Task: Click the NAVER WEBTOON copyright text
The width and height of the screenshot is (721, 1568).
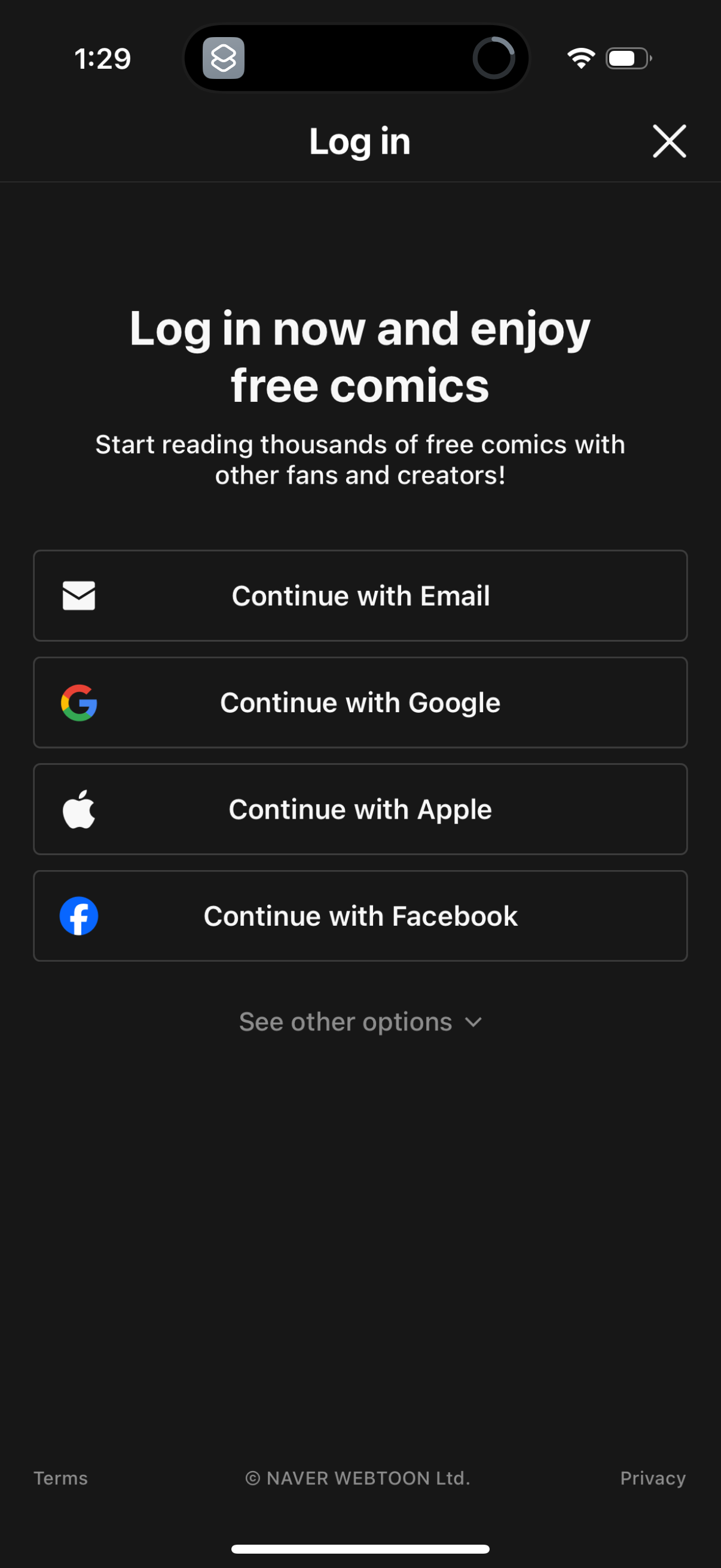Action: click(358, 1478)
